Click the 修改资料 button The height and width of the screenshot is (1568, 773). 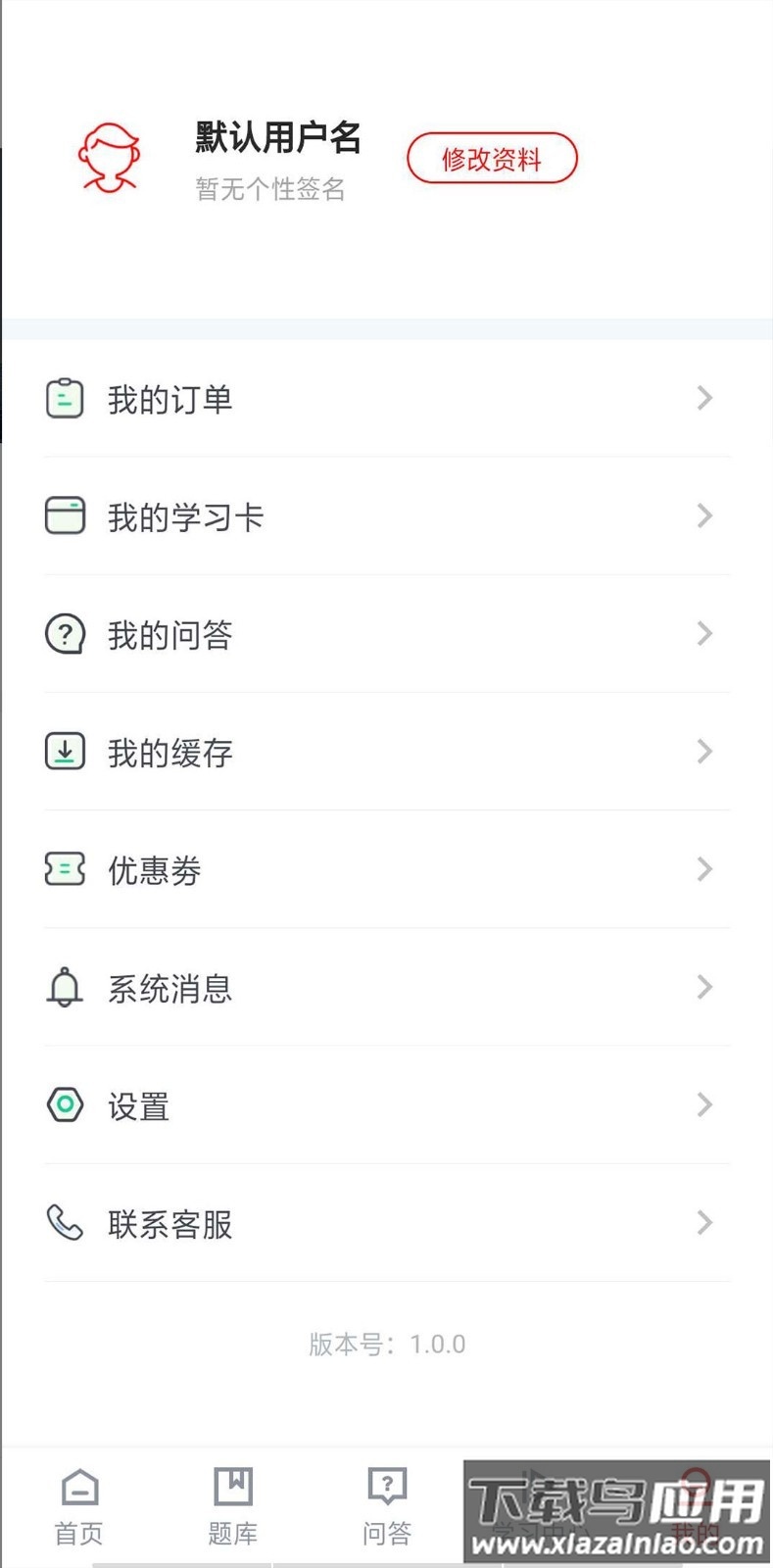[493, 158]
